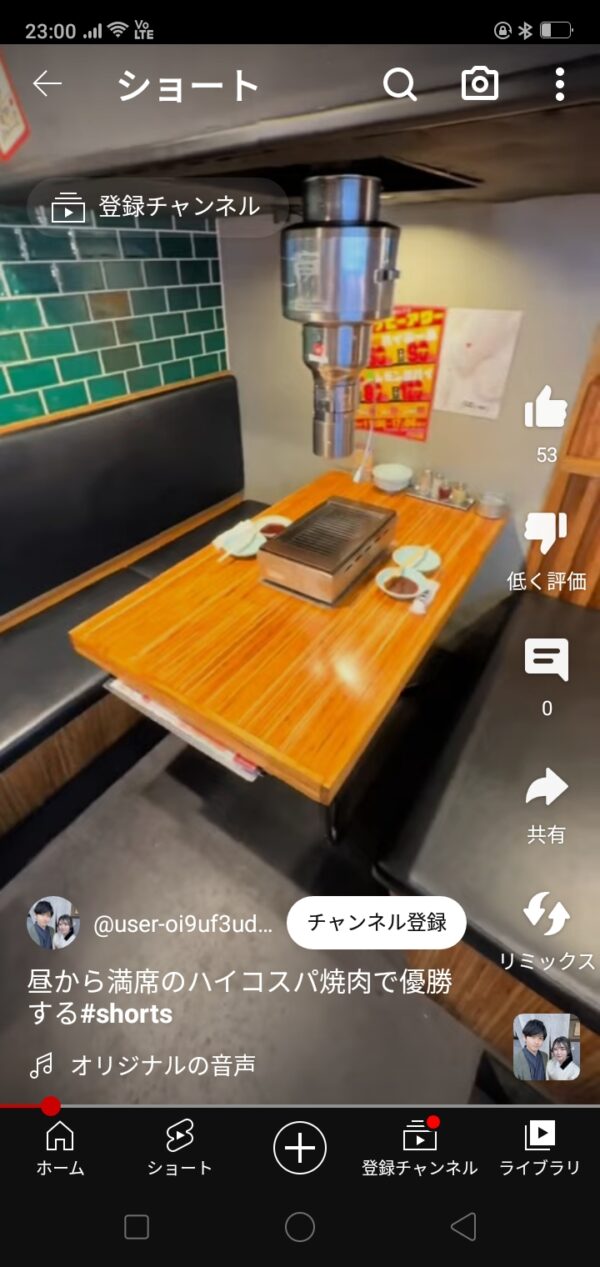Open the 登録チャンネル chip at top

coord(158,207)
